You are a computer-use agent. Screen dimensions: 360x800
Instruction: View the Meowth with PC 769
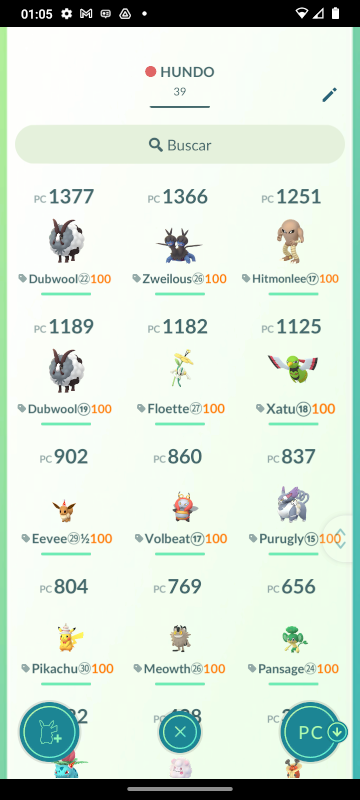(179, 631)
